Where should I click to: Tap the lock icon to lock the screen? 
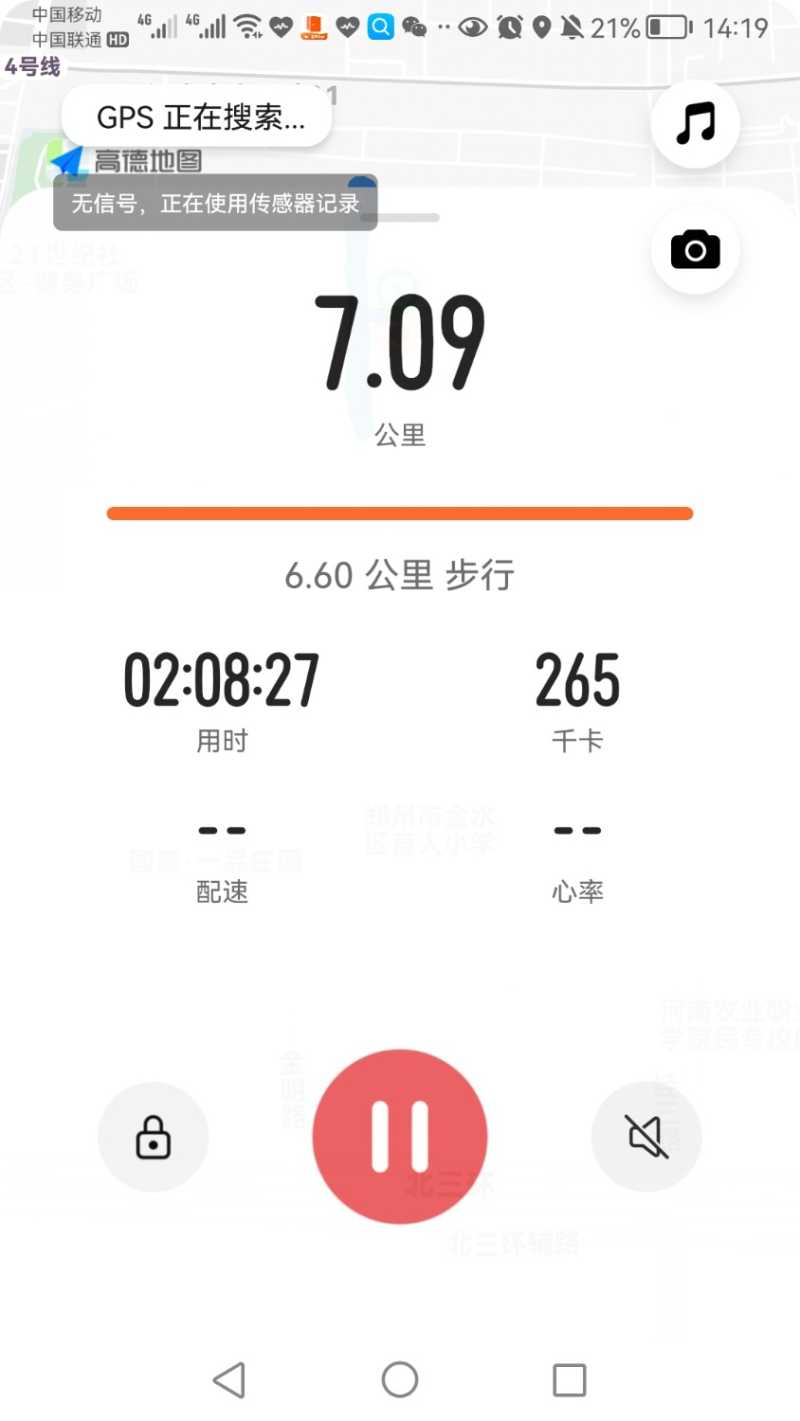tap(152, 1136)
